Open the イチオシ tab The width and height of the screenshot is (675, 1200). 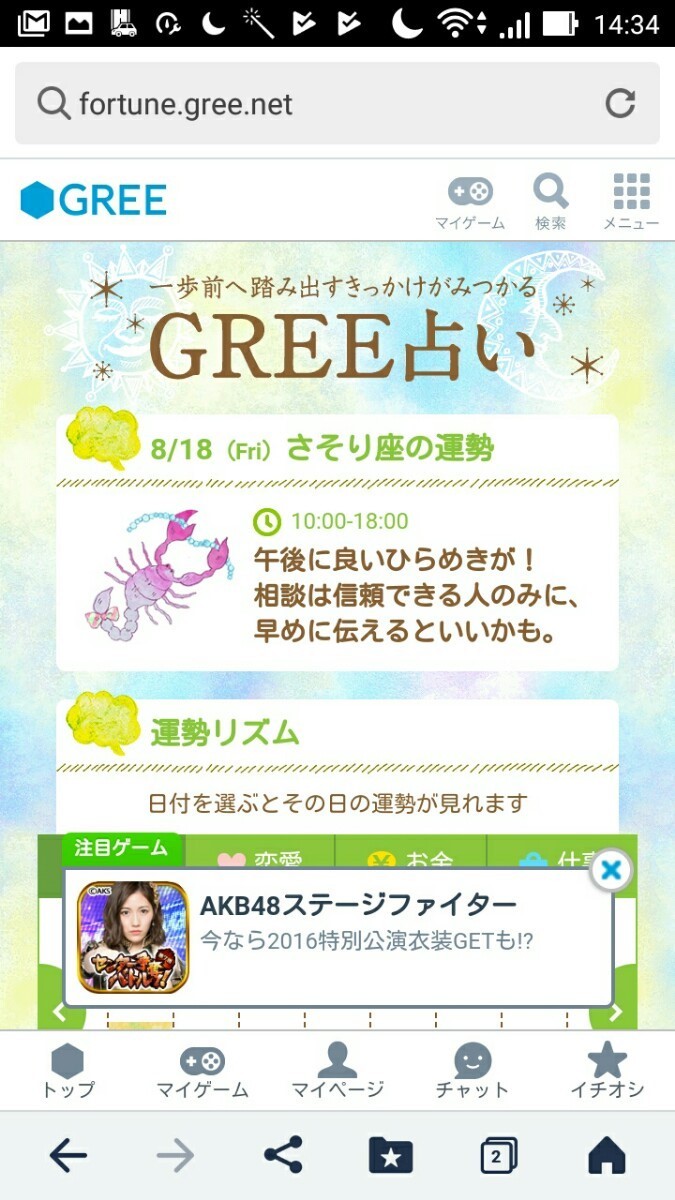coord(607,1070)
